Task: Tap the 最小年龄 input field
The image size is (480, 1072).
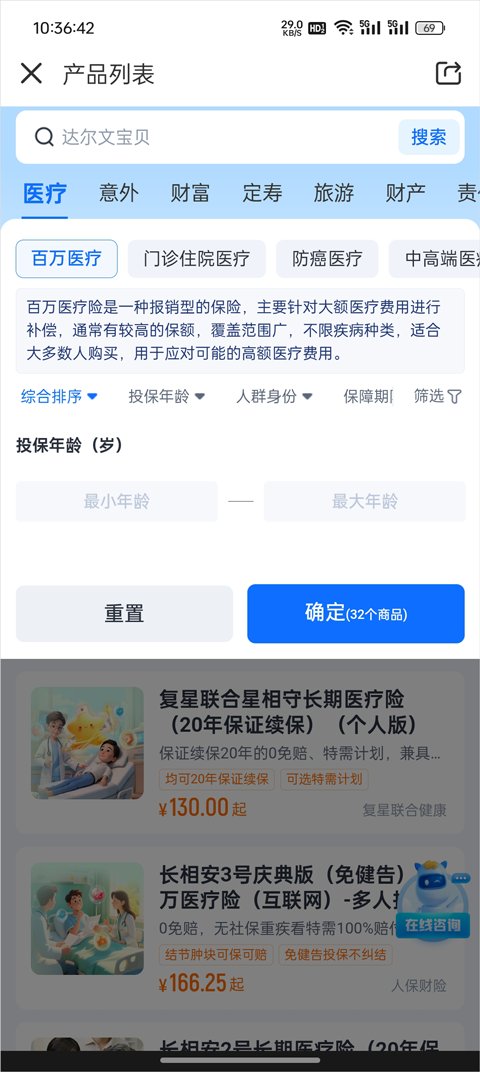Action: [117, 502]
